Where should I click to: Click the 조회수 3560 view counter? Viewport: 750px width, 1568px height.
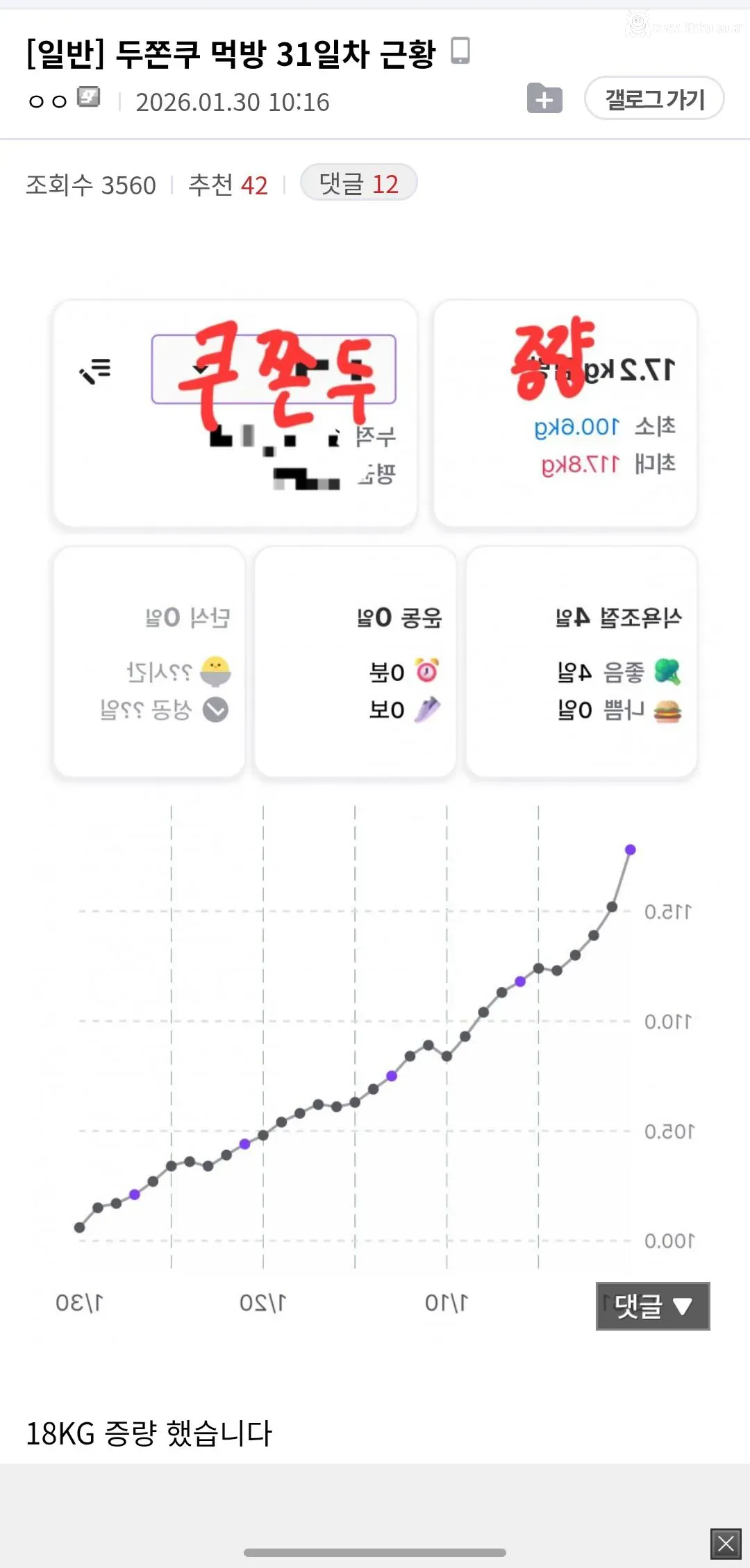[91, 184]
